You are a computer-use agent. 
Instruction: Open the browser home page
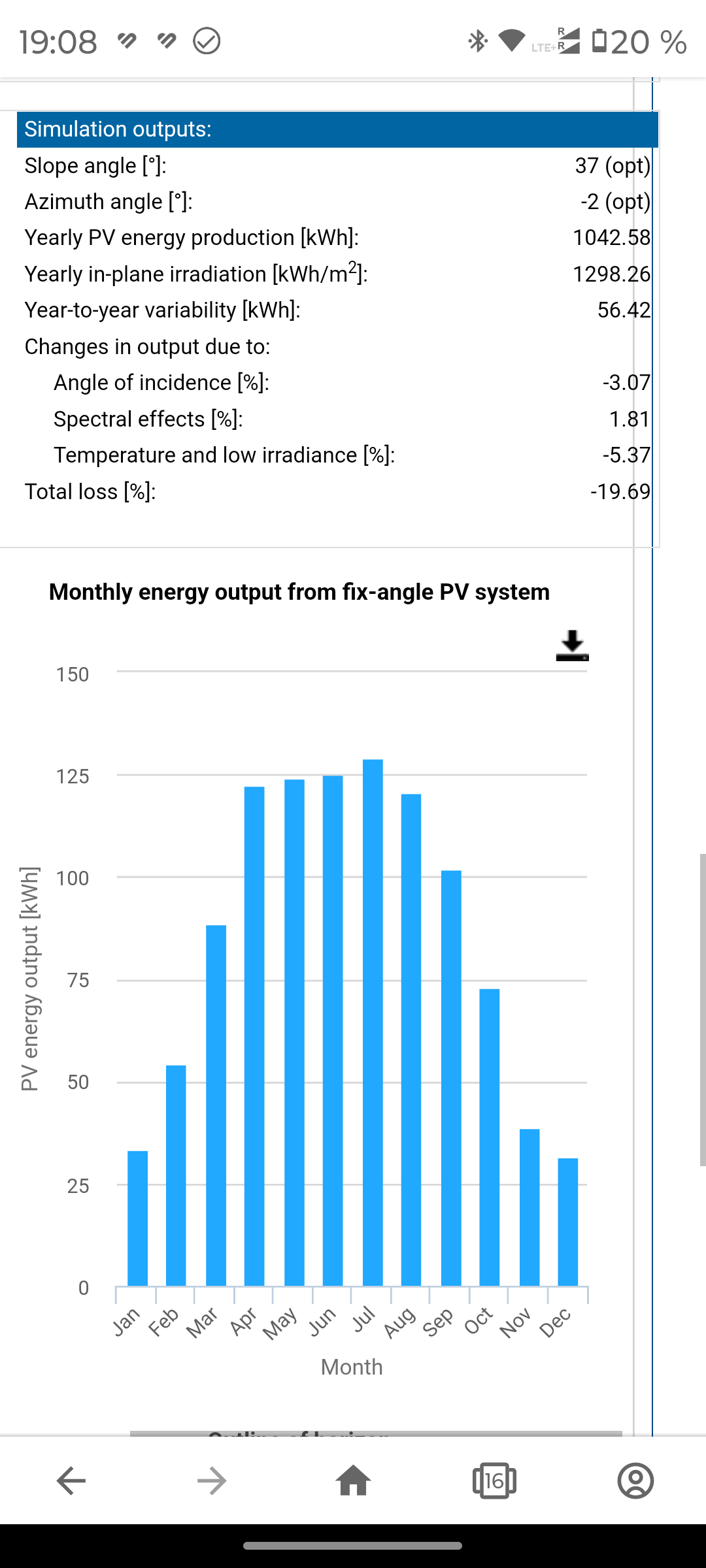point(353,1480)
